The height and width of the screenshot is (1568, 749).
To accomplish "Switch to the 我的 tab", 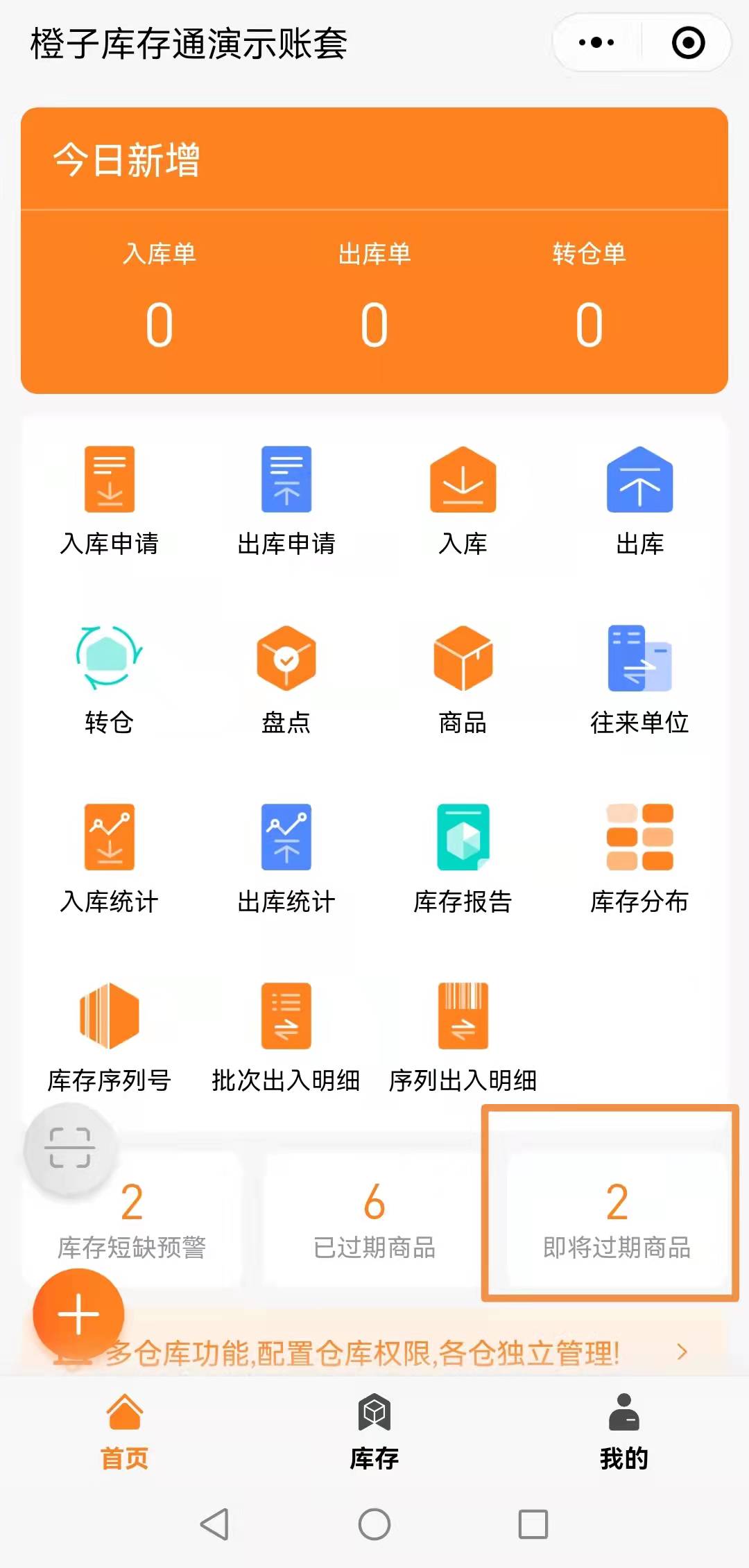I will click(623, 1431).
